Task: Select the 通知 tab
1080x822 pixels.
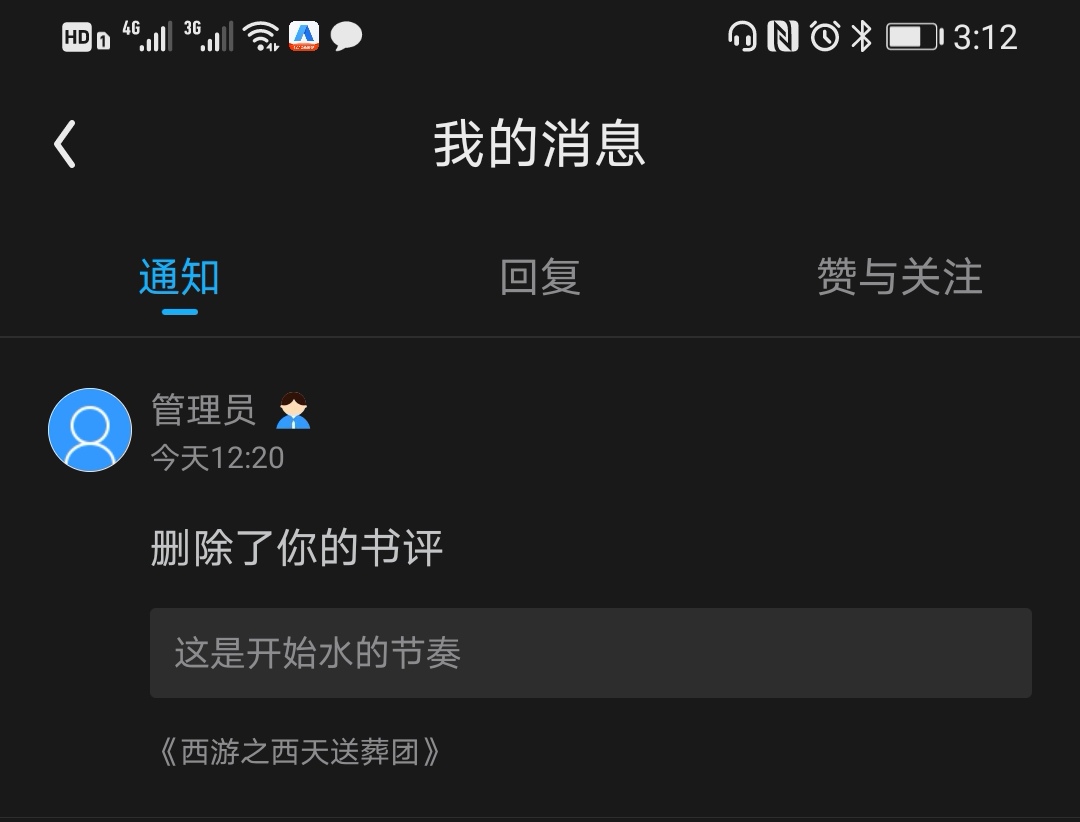Action: coord(179,277)
